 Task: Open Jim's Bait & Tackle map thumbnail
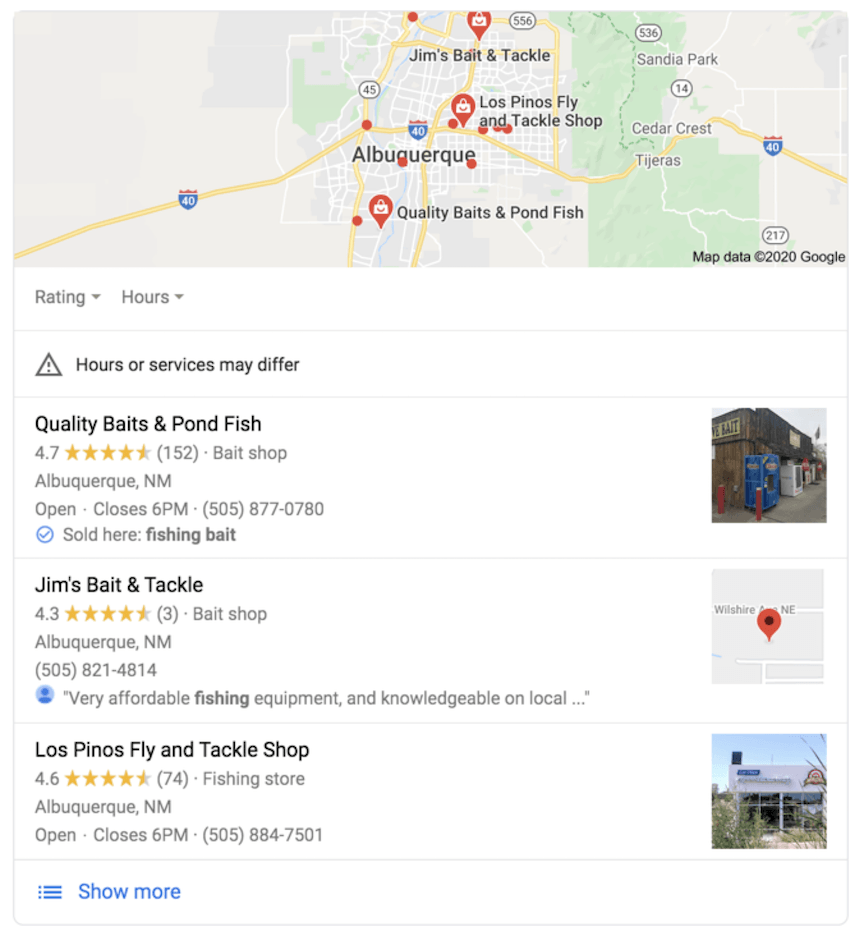pos(768,627)
